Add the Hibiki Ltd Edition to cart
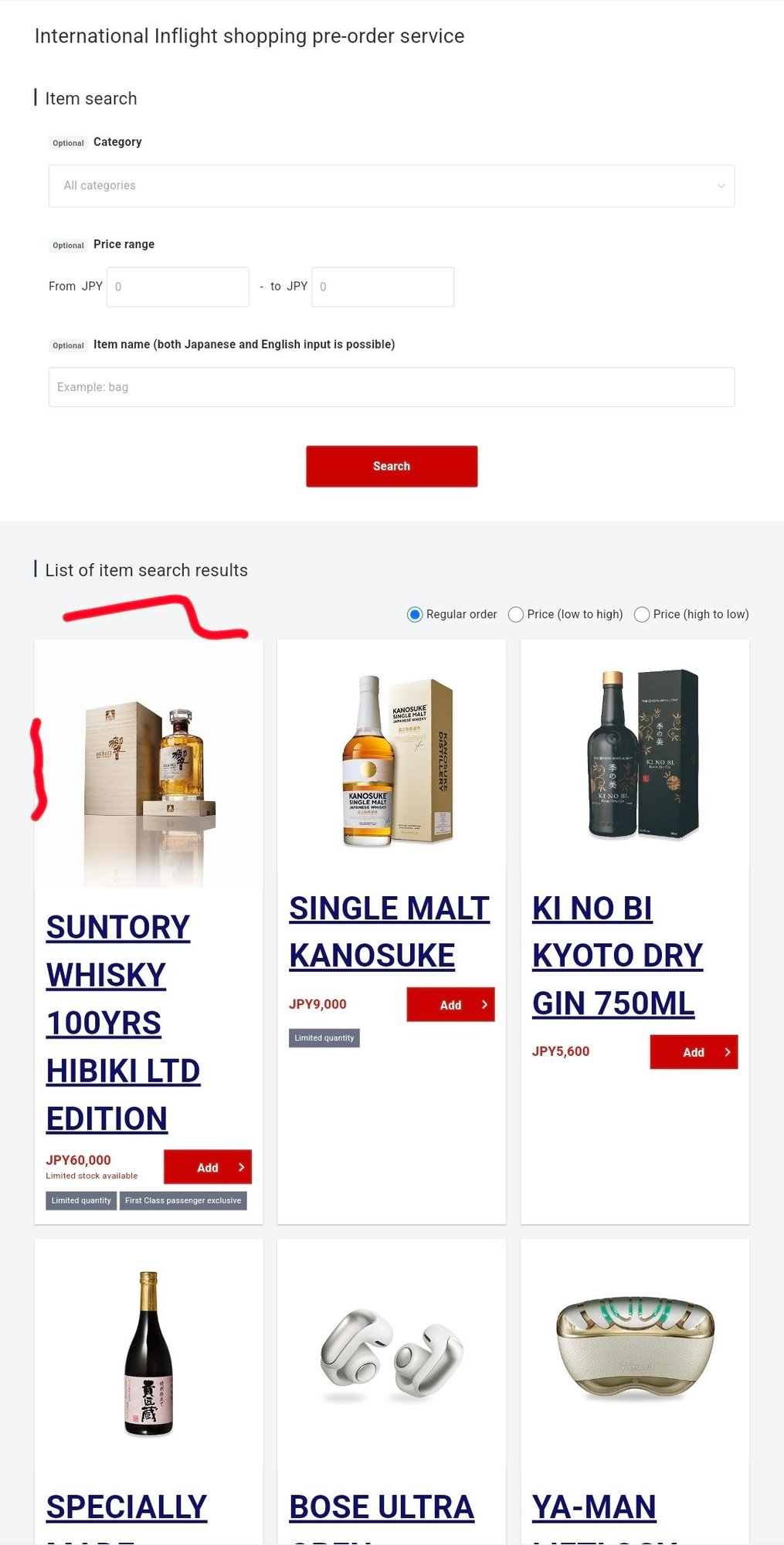The image size is (784, 1545). (x=207, y=1167)
